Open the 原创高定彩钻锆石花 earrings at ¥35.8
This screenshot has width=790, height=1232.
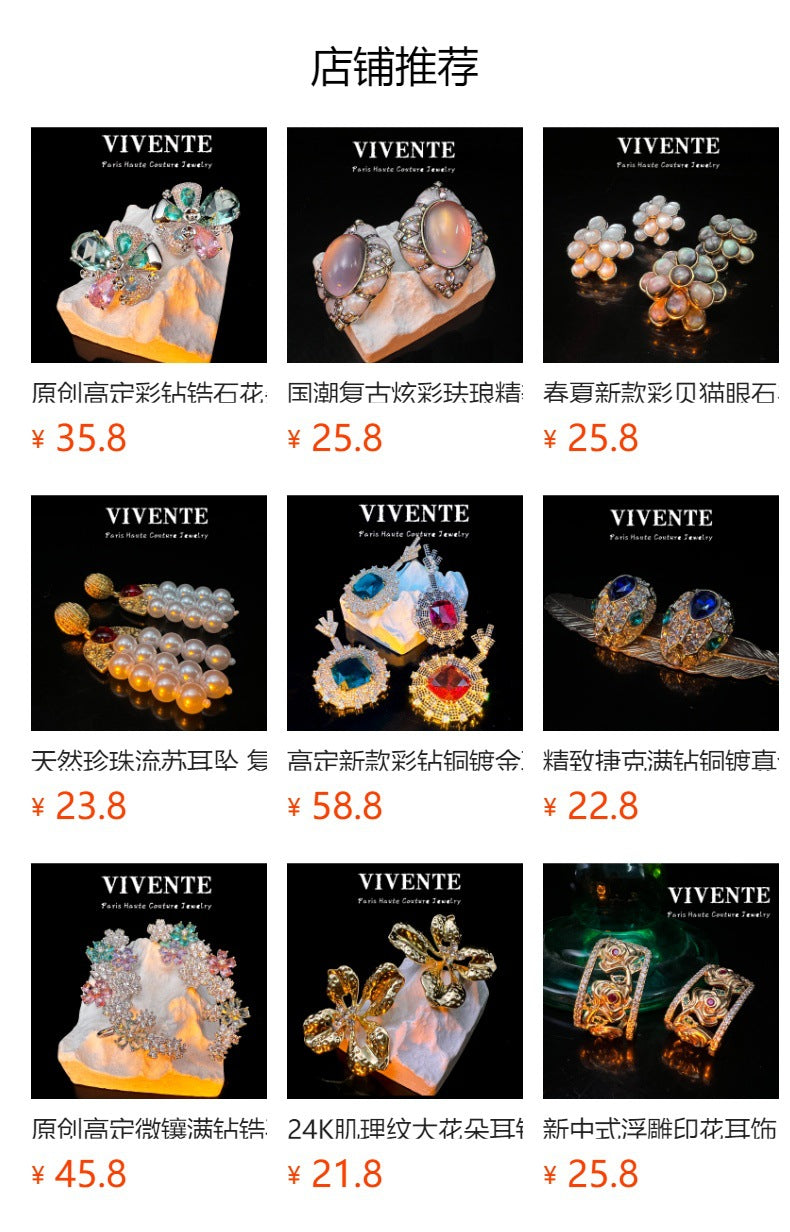pyautogui.click(x=148, y=245)
